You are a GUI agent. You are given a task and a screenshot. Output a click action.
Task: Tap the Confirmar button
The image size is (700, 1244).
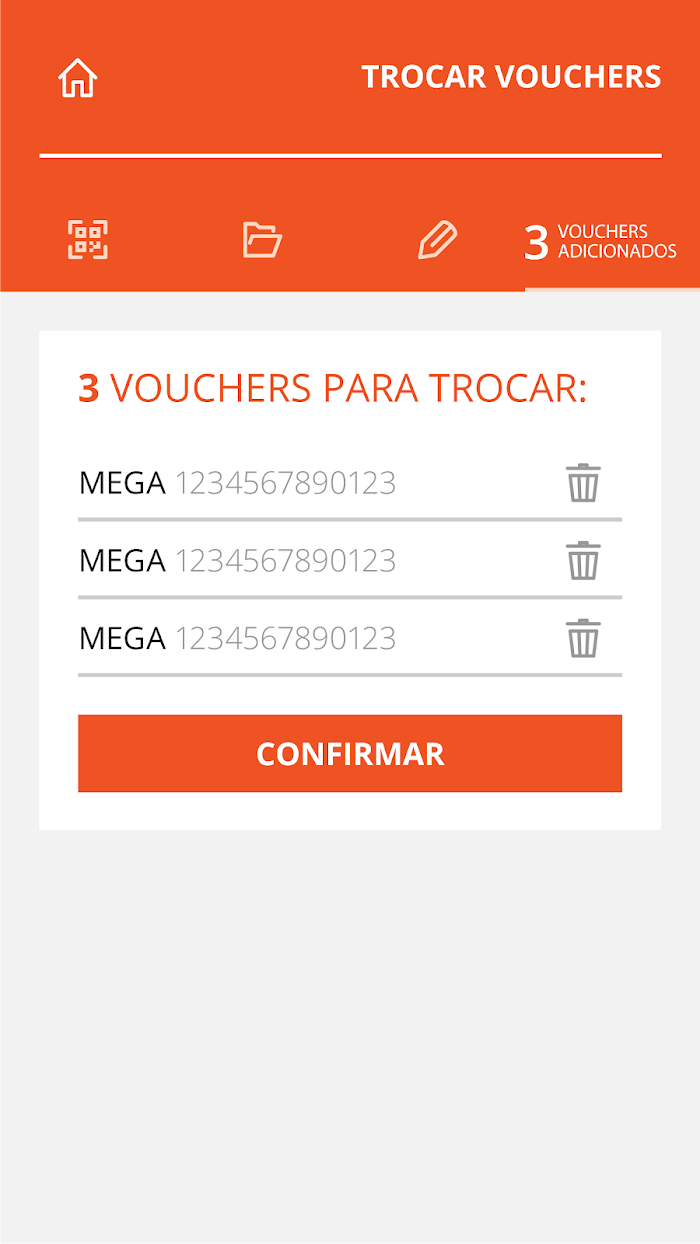click(350, 753)
